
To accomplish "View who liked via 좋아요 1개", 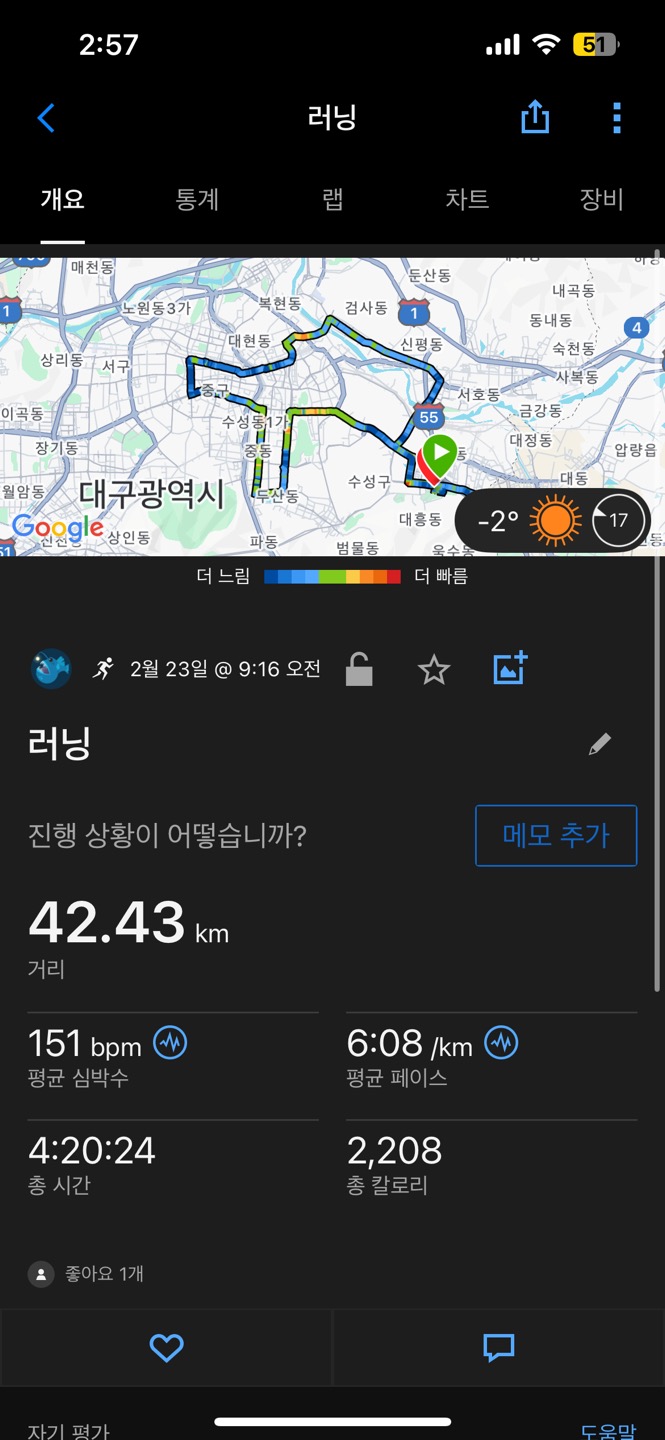I will [x=86, y=1274].
